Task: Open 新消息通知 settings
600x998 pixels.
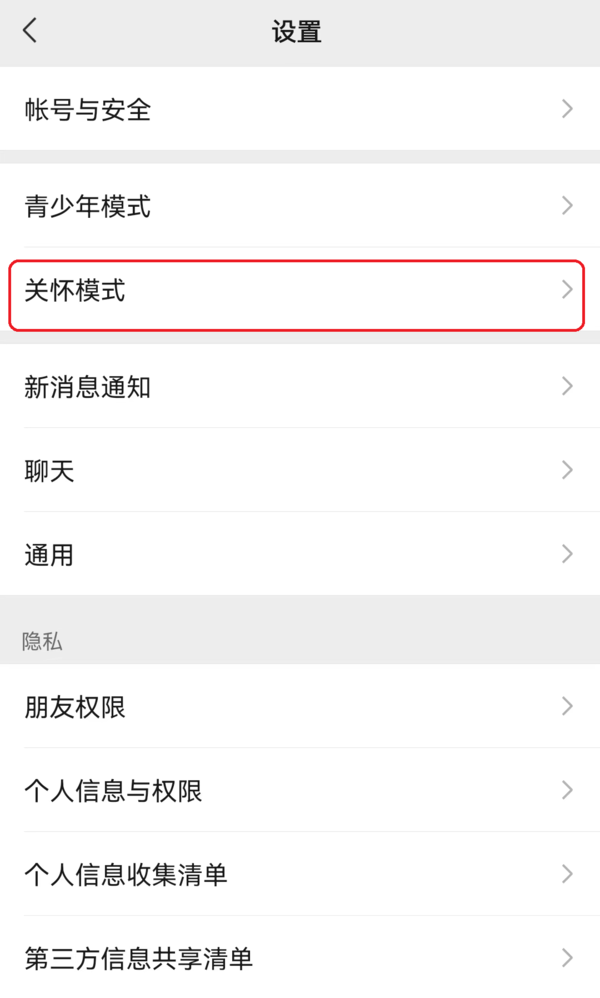Action: [x=300, y=387]
